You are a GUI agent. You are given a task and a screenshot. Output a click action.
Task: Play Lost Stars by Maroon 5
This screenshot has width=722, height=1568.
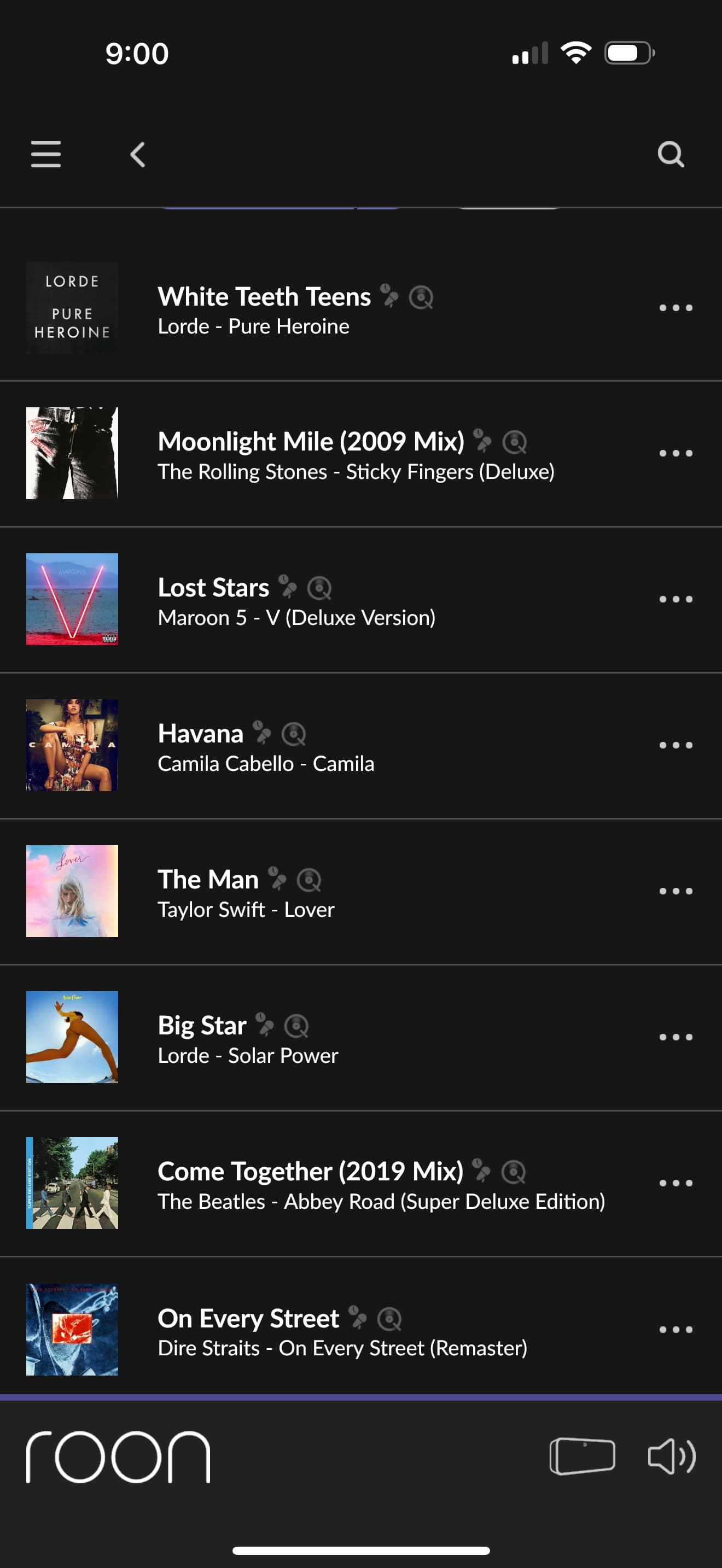tap(213, 588)
